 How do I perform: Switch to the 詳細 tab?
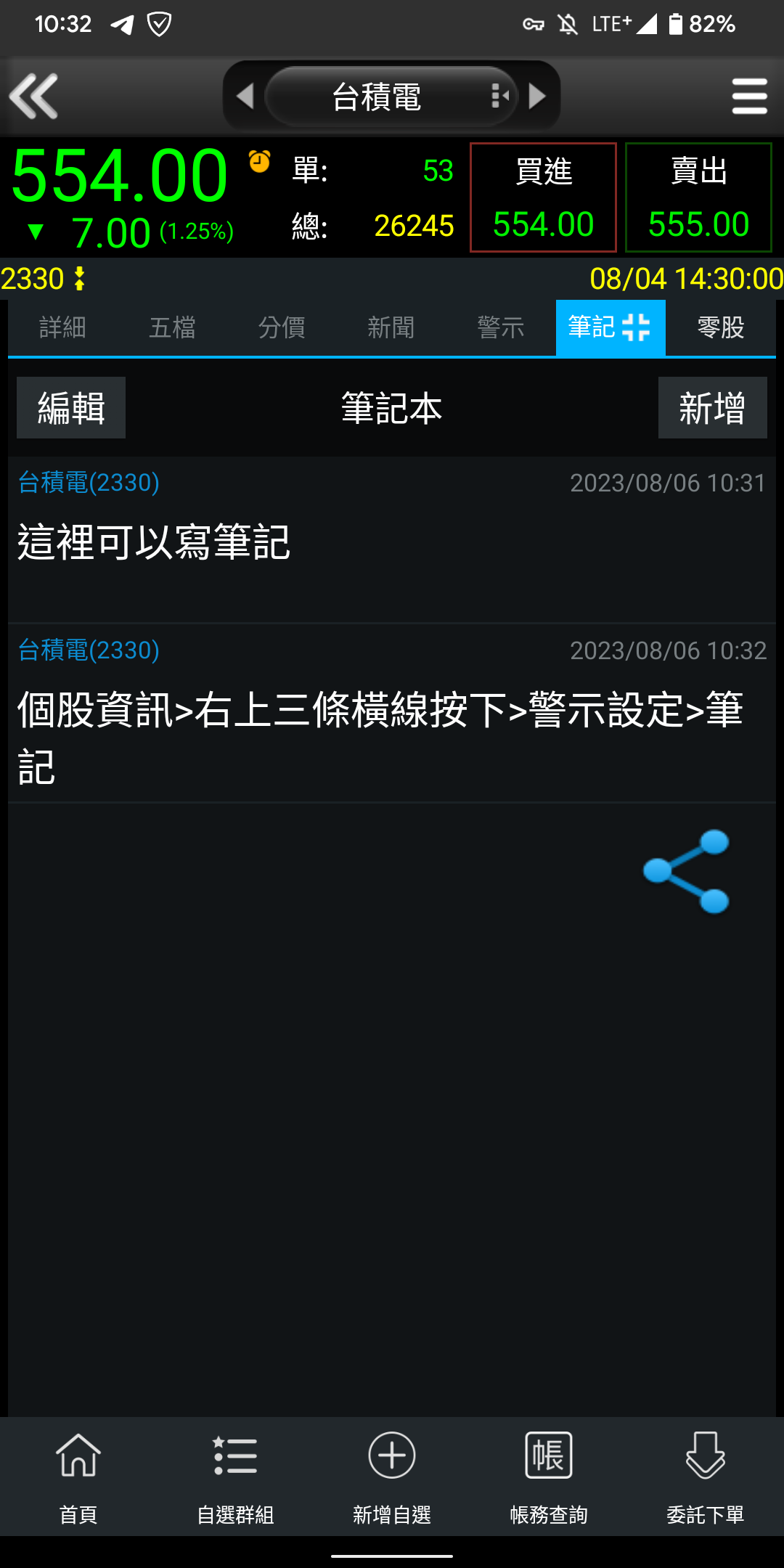click(x=62, y=327)
